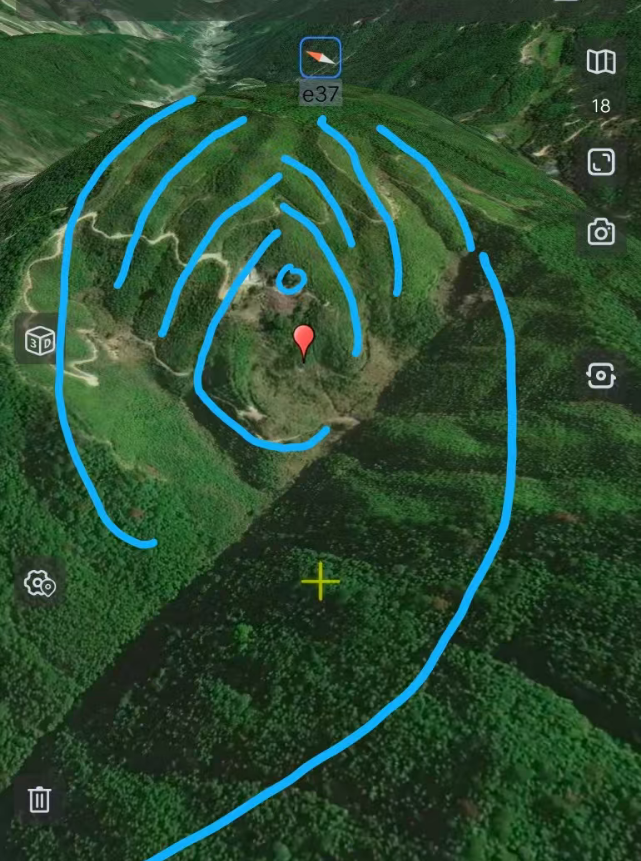Delete the drawn lines with trash icon
641x861 pixels.
tap(40, 799)
